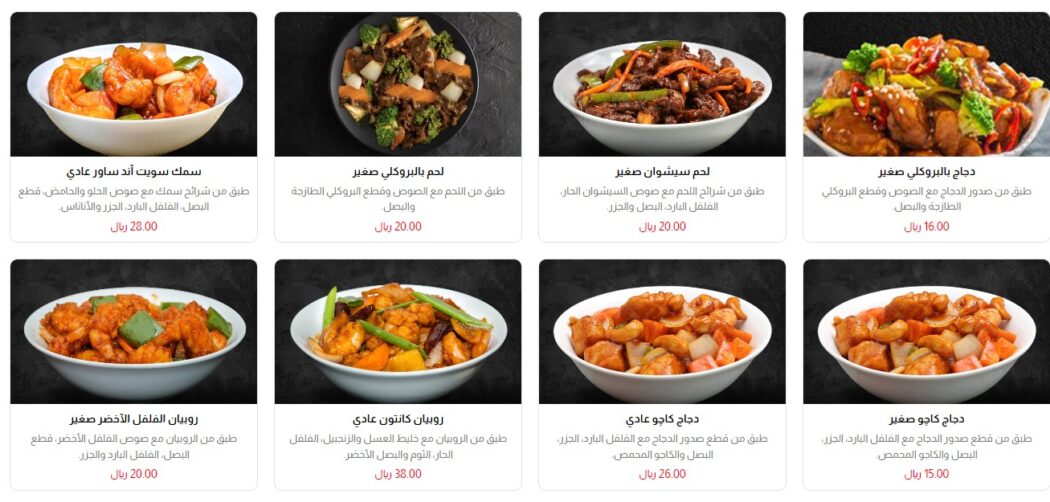Choose the روبيان الفلفل الأخضر صغير dish
The height and width of the screenshot is (502, 1050).
click(134, 419)
